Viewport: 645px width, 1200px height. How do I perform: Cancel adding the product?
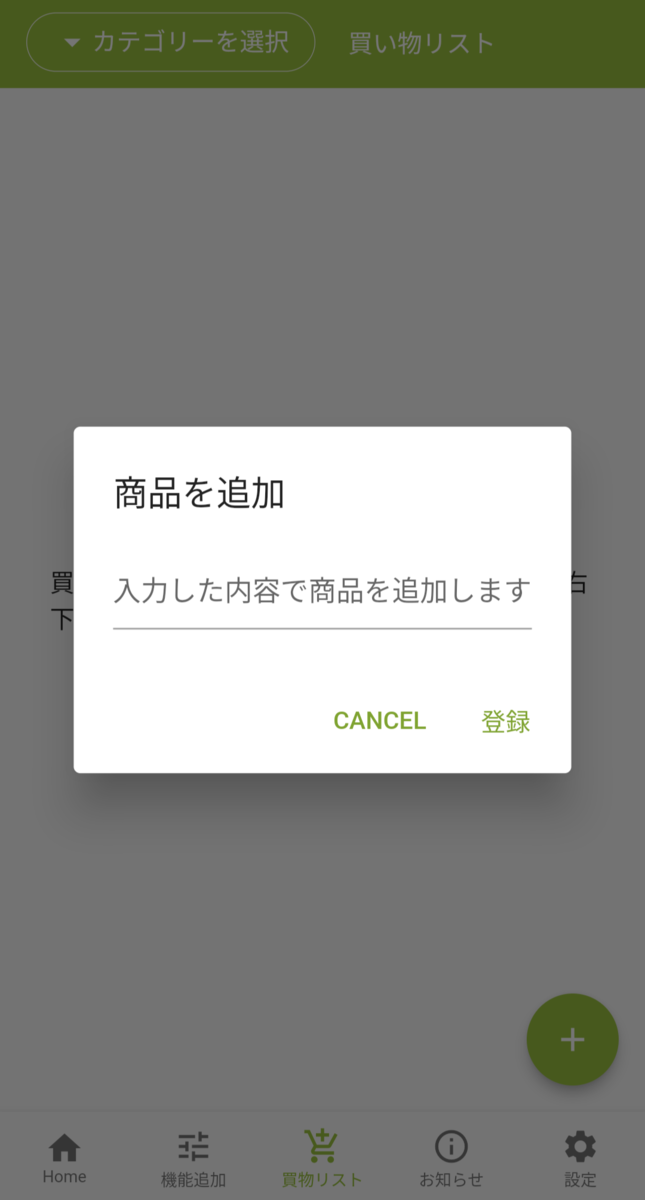coord(379,721)
